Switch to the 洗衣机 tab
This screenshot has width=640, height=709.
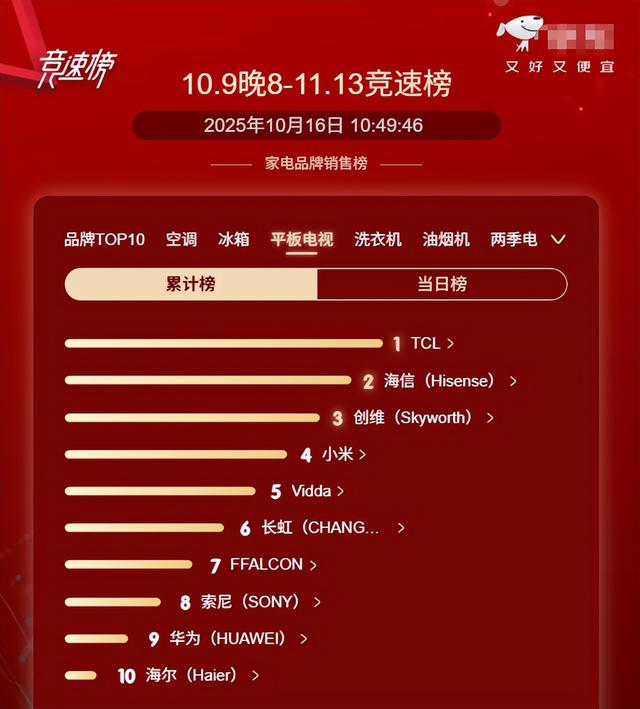(x=378, y=240)
